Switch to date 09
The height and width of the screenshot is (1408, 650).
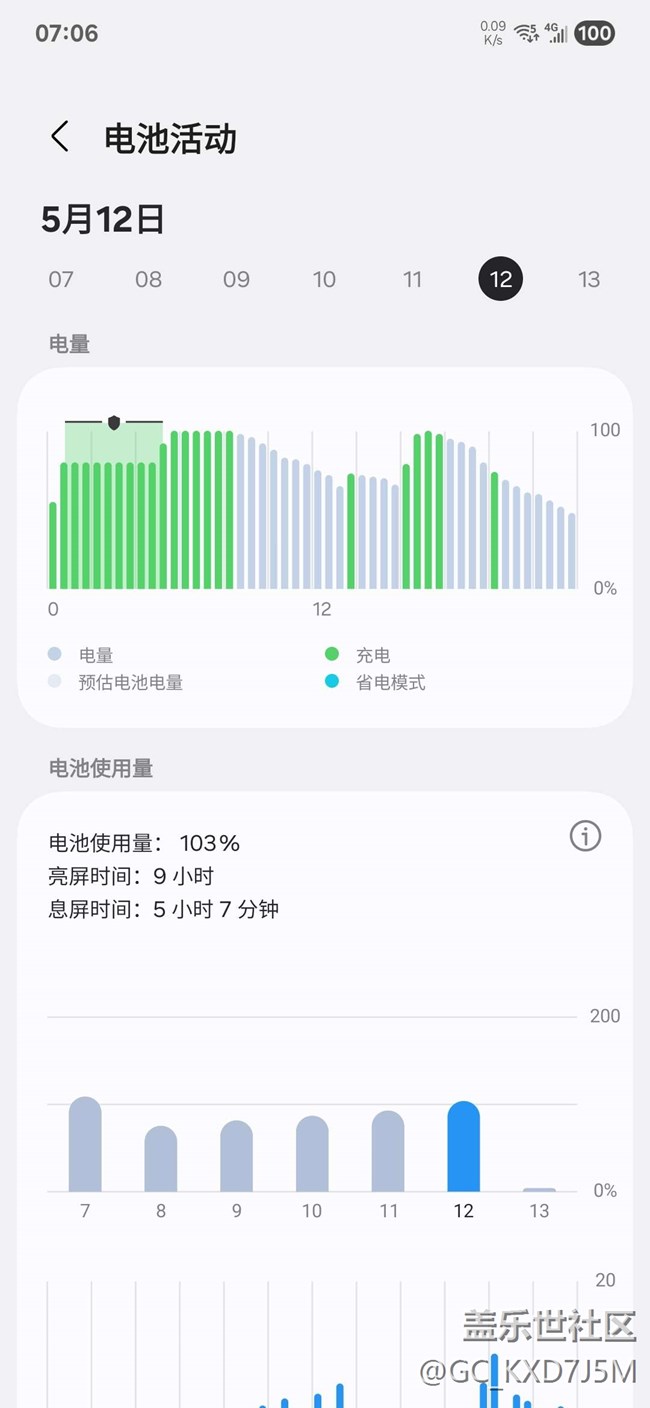coord(236,279)
